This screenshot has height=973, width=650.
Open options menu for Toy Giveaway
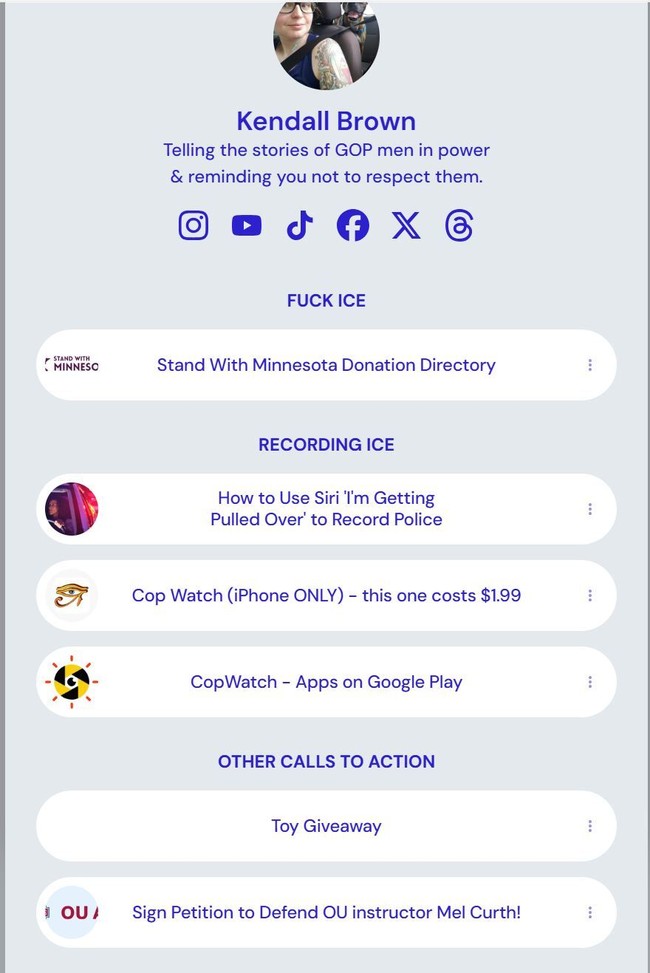pos(590,826)
